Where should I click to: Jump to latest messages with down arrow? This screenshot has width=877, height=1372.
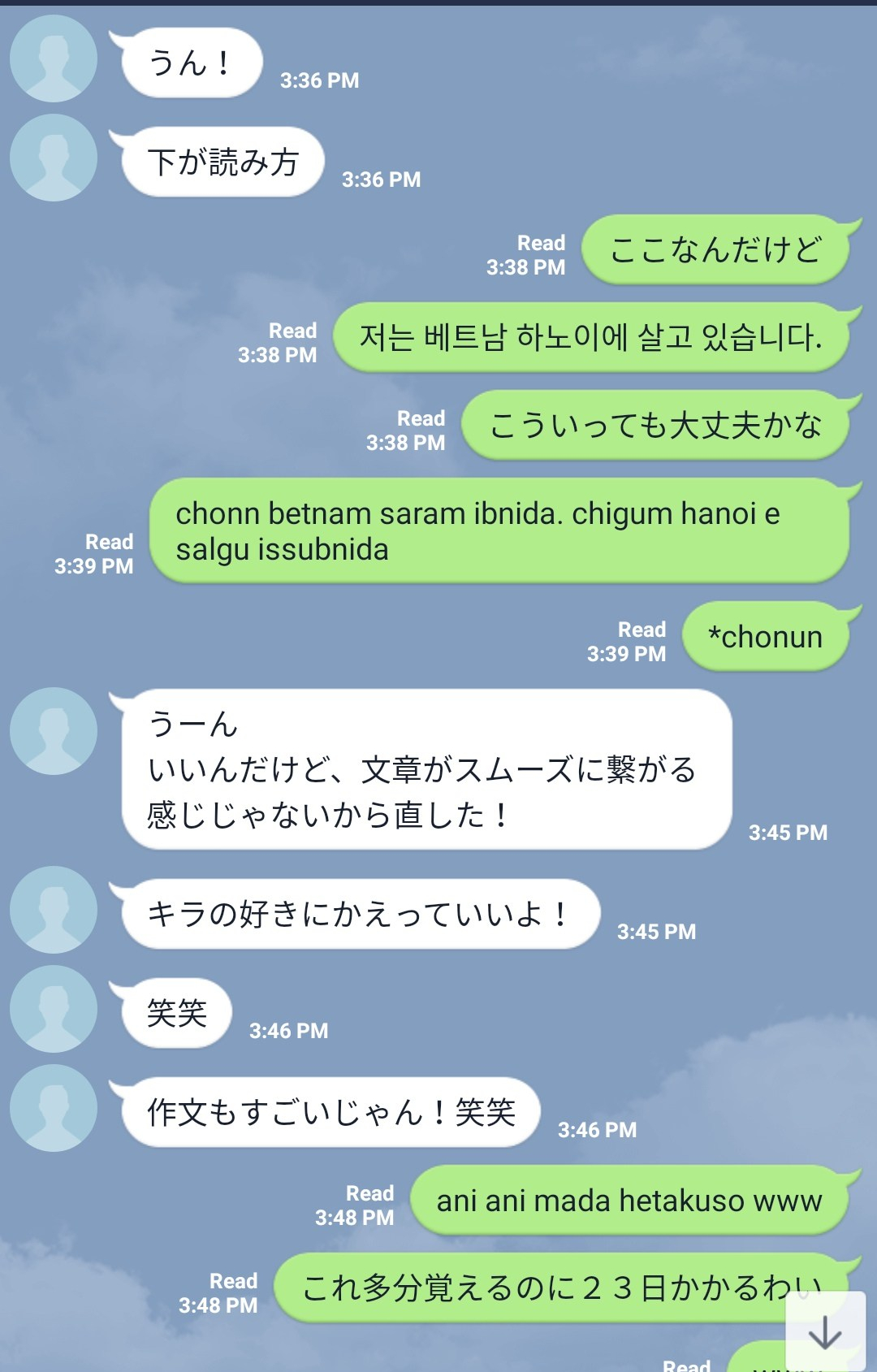pyautogui.click(x=825, y=1332)
